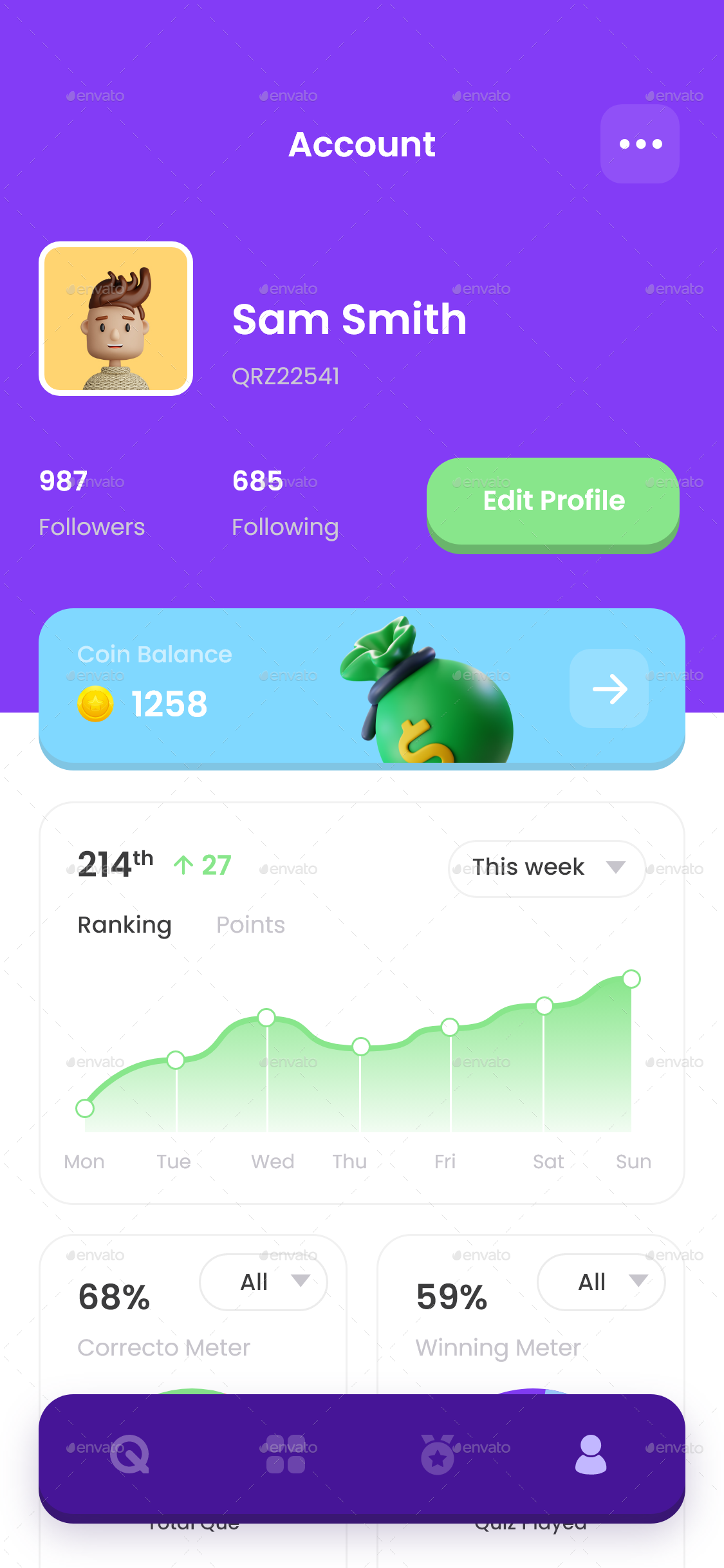View the 685 Following list
Image resolution: width=724 pixels, height=1568 pixels.
[285, 503]
